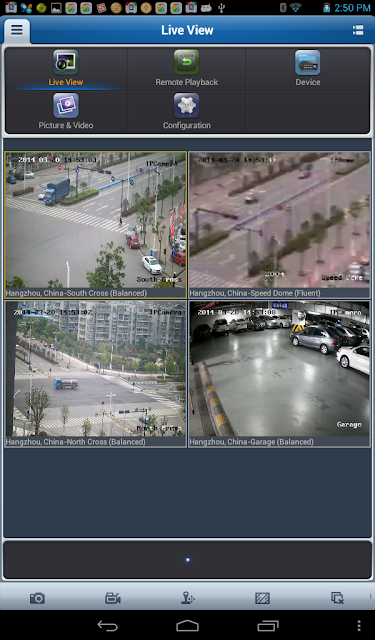Select the Speed Dome camera feed

click(279, 225)
